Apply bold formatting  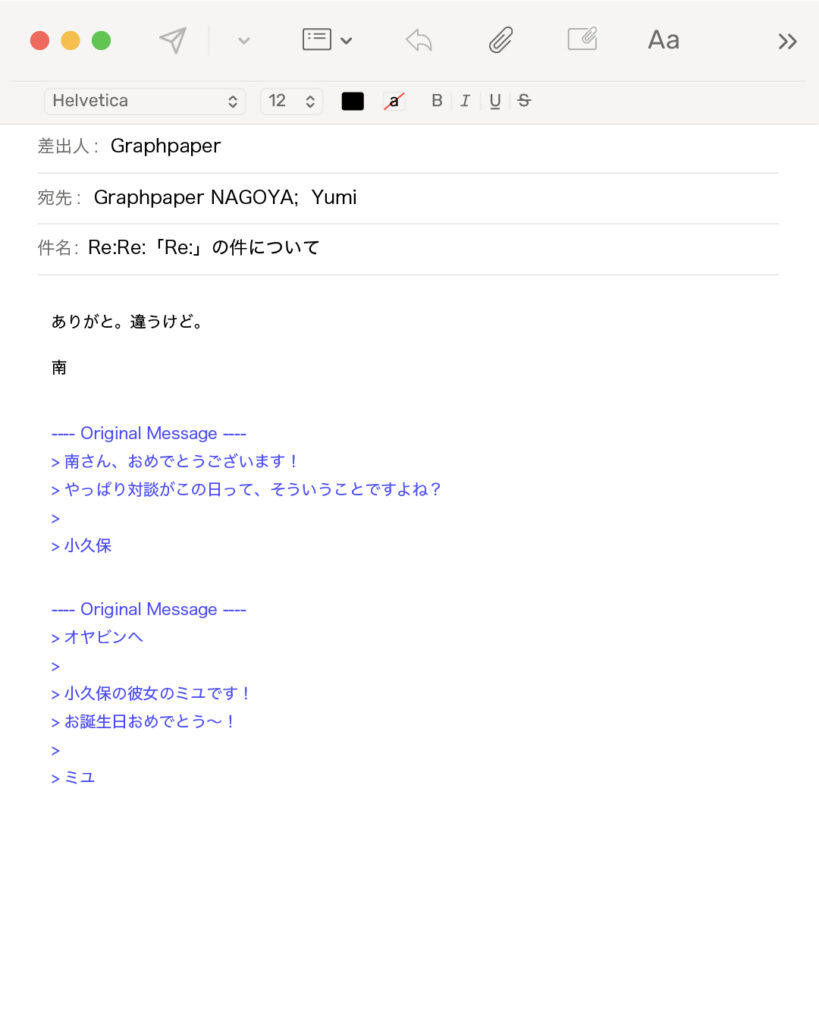(437, 101)
